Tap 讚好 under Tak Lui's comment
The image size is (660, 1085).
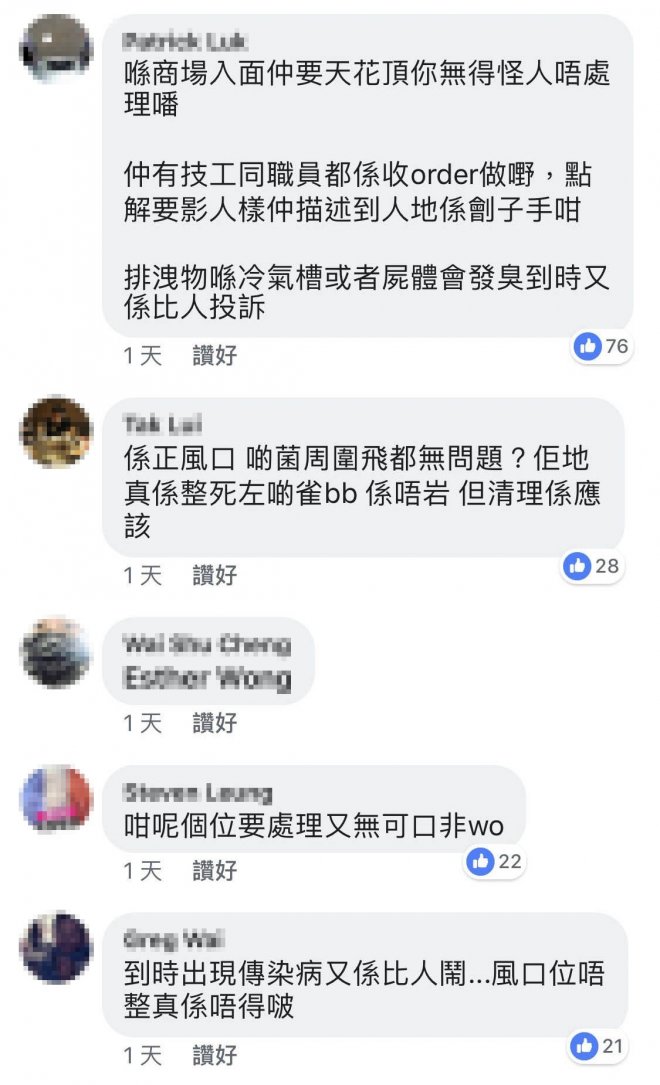click(214, 575)
